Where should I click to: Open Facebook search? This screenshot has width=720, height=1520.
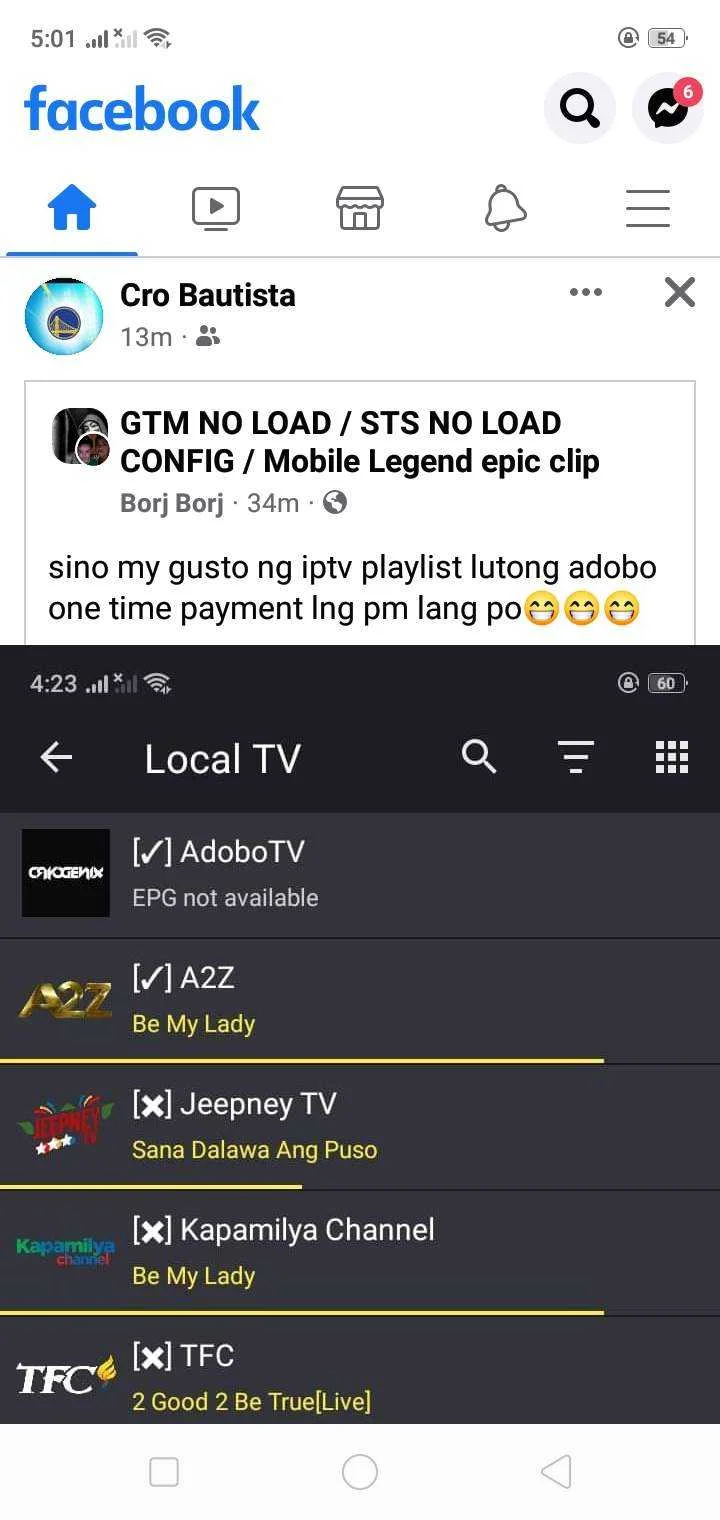[579, 108]
